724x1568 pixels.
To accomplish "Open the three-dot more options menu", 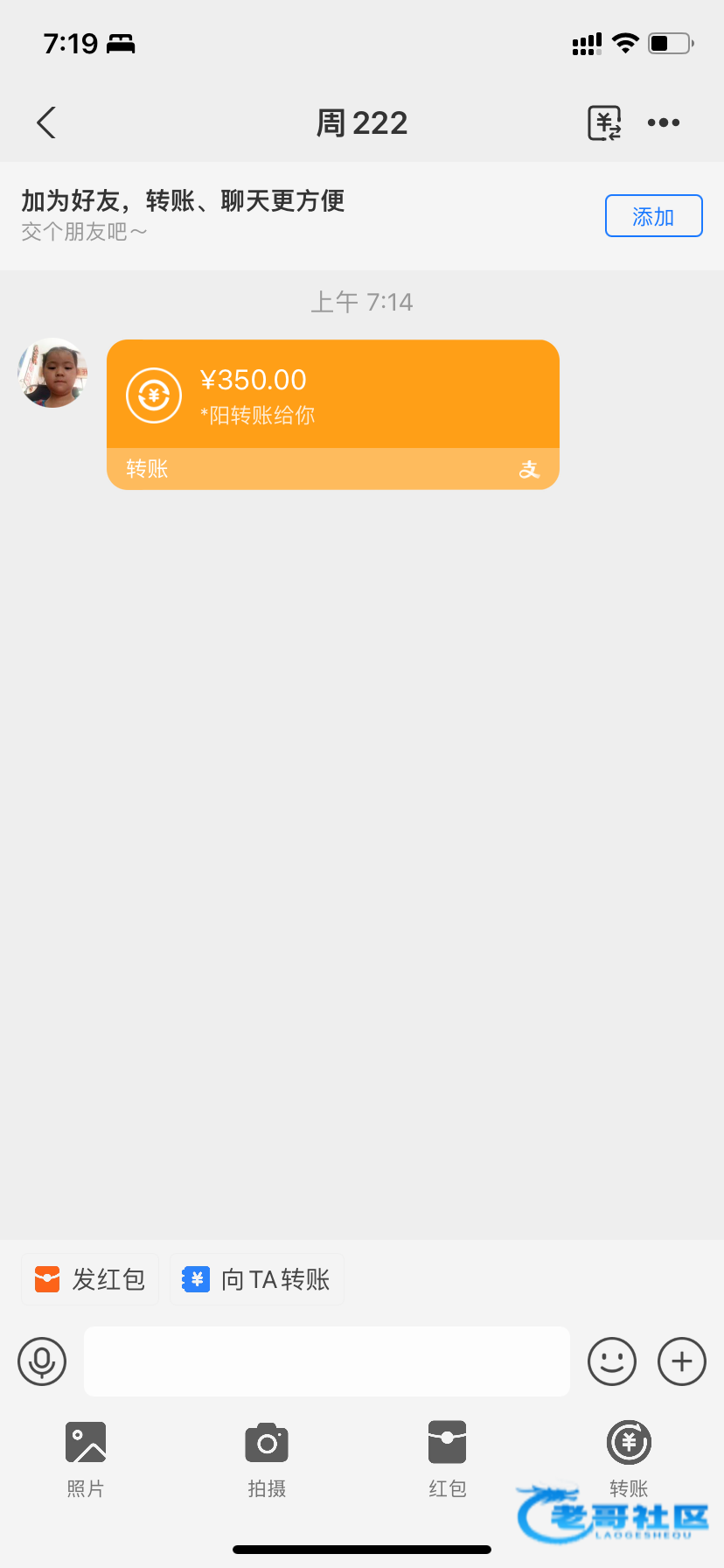I will 664,122.
